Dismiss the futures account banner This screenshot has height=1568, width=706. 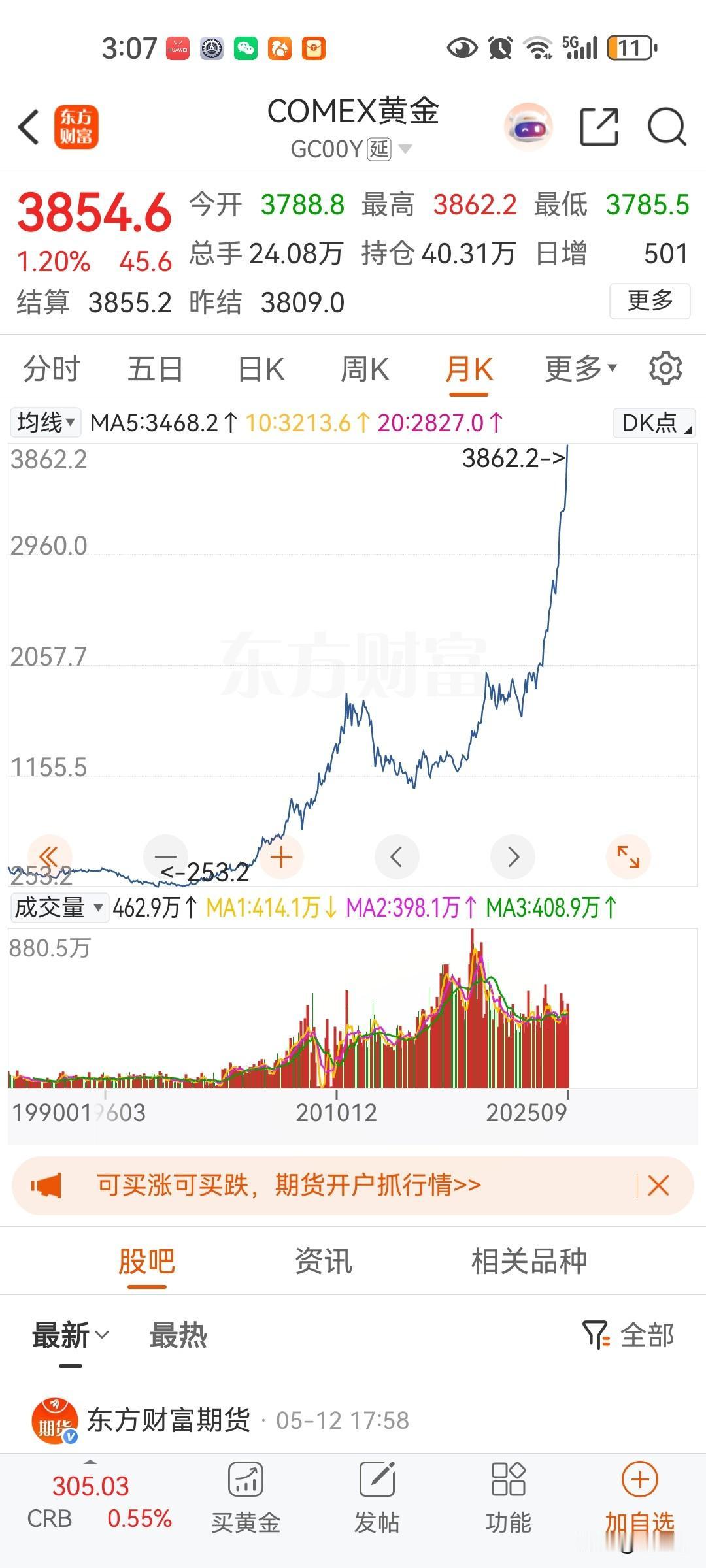(x=658, y=1185)
